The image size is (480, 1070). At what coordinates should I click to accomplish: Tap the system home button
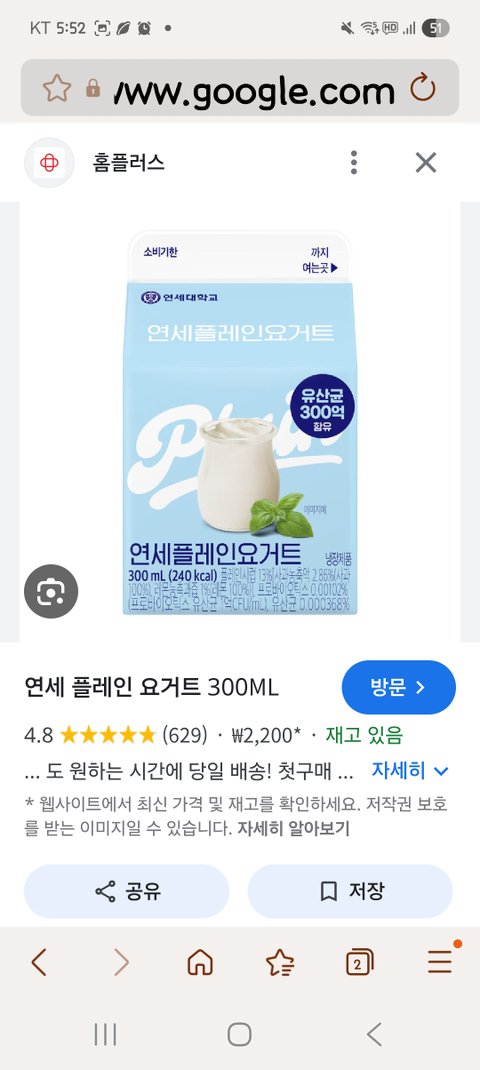point(240,1035)
